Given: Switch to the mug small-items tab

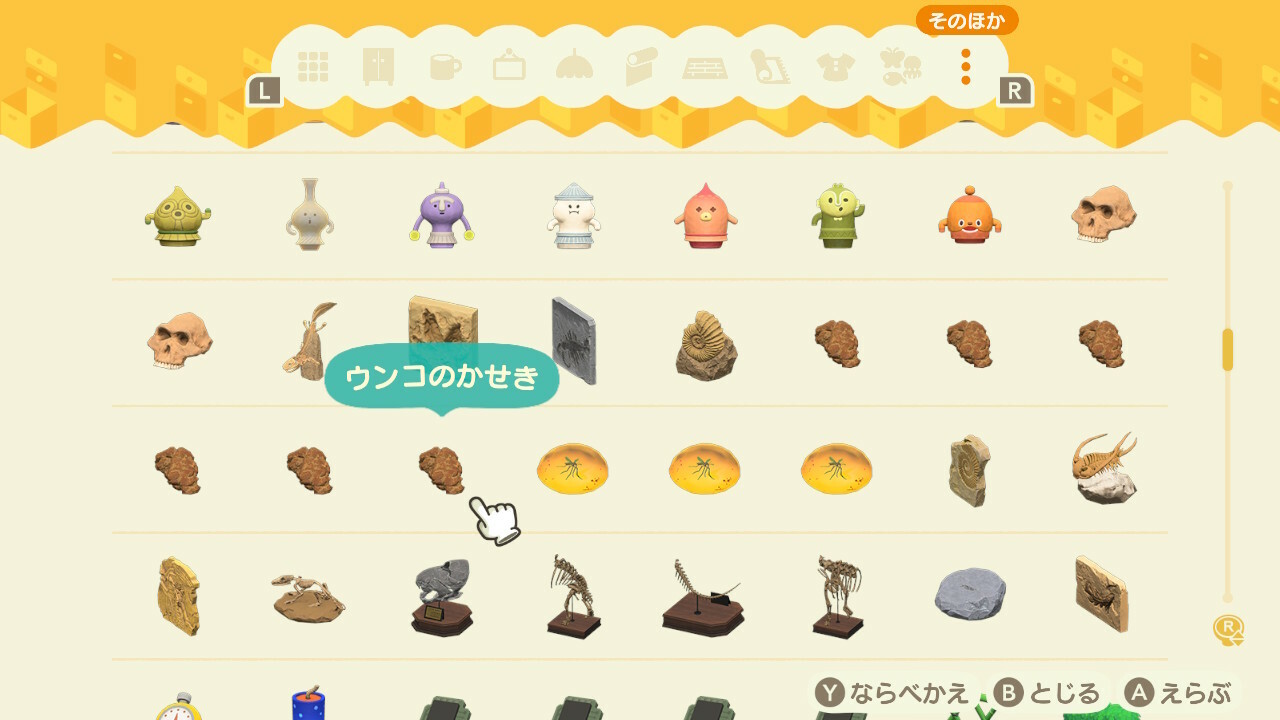Looking at the screenshot, I should 444,67.
